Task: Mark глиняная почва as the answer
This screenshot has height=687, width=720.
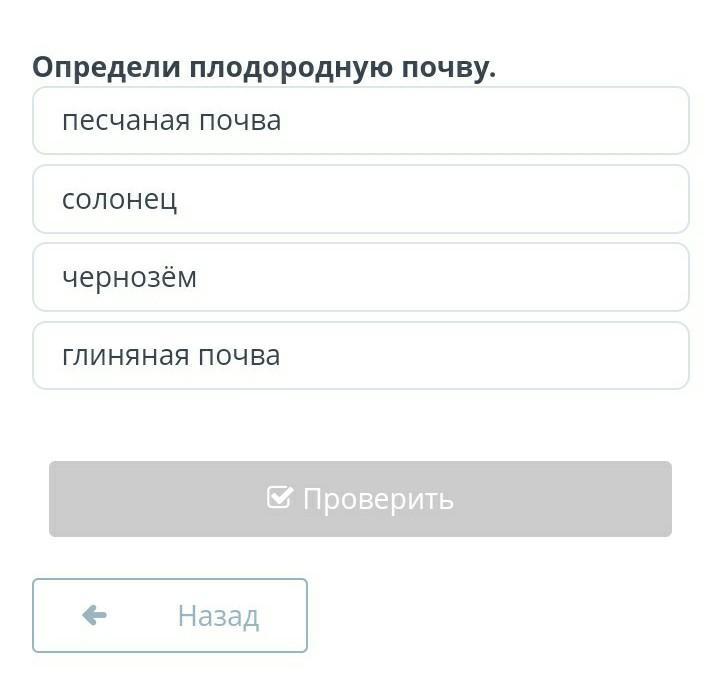Action: 360,355
